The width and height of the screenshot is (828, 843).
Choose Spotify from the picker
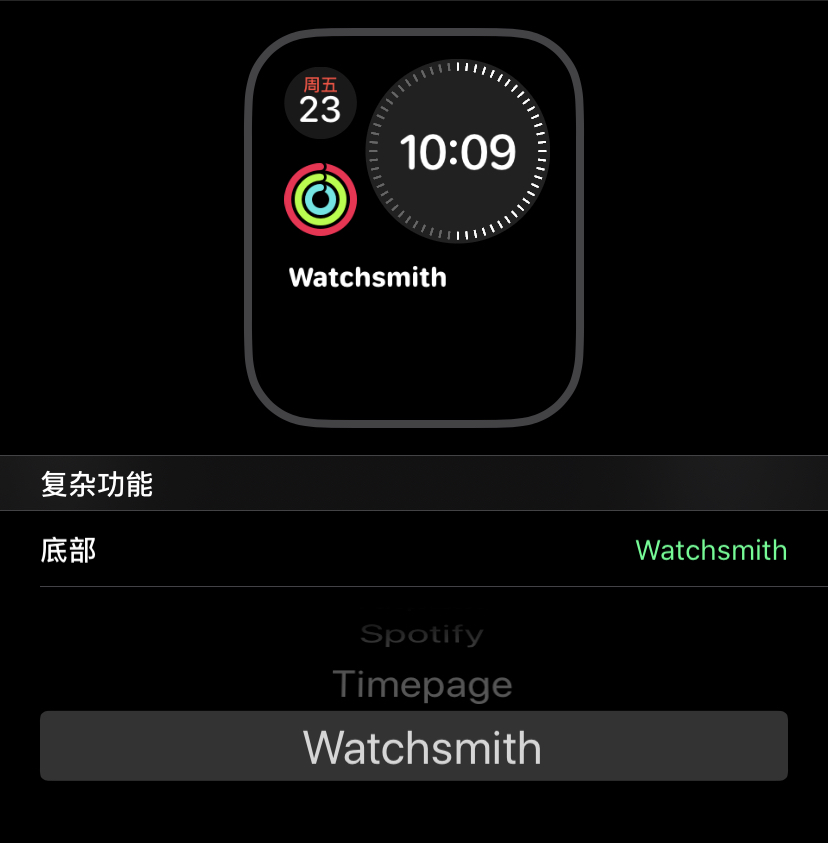point(421,634)
